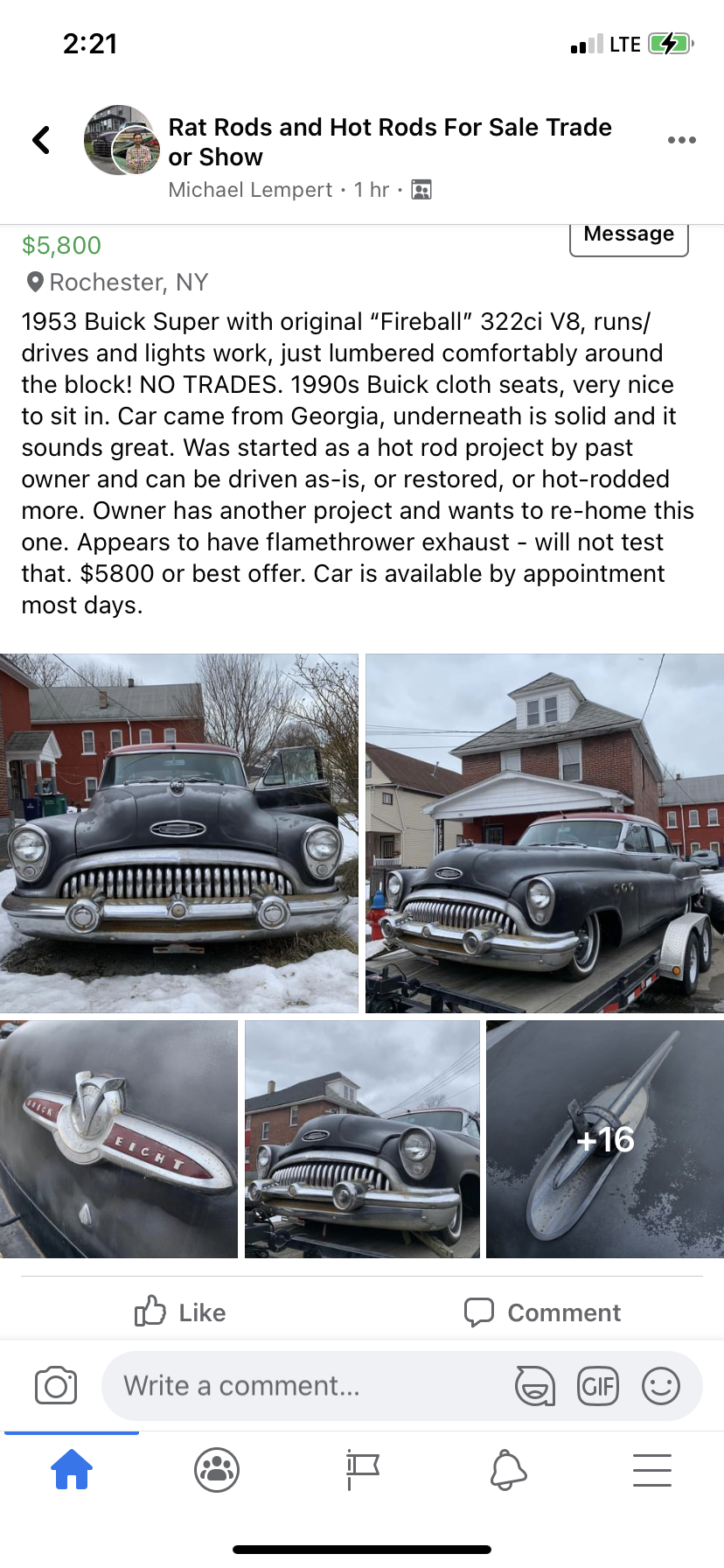Tap the Comment button under the post
724x1568 pixels.
542,1312
